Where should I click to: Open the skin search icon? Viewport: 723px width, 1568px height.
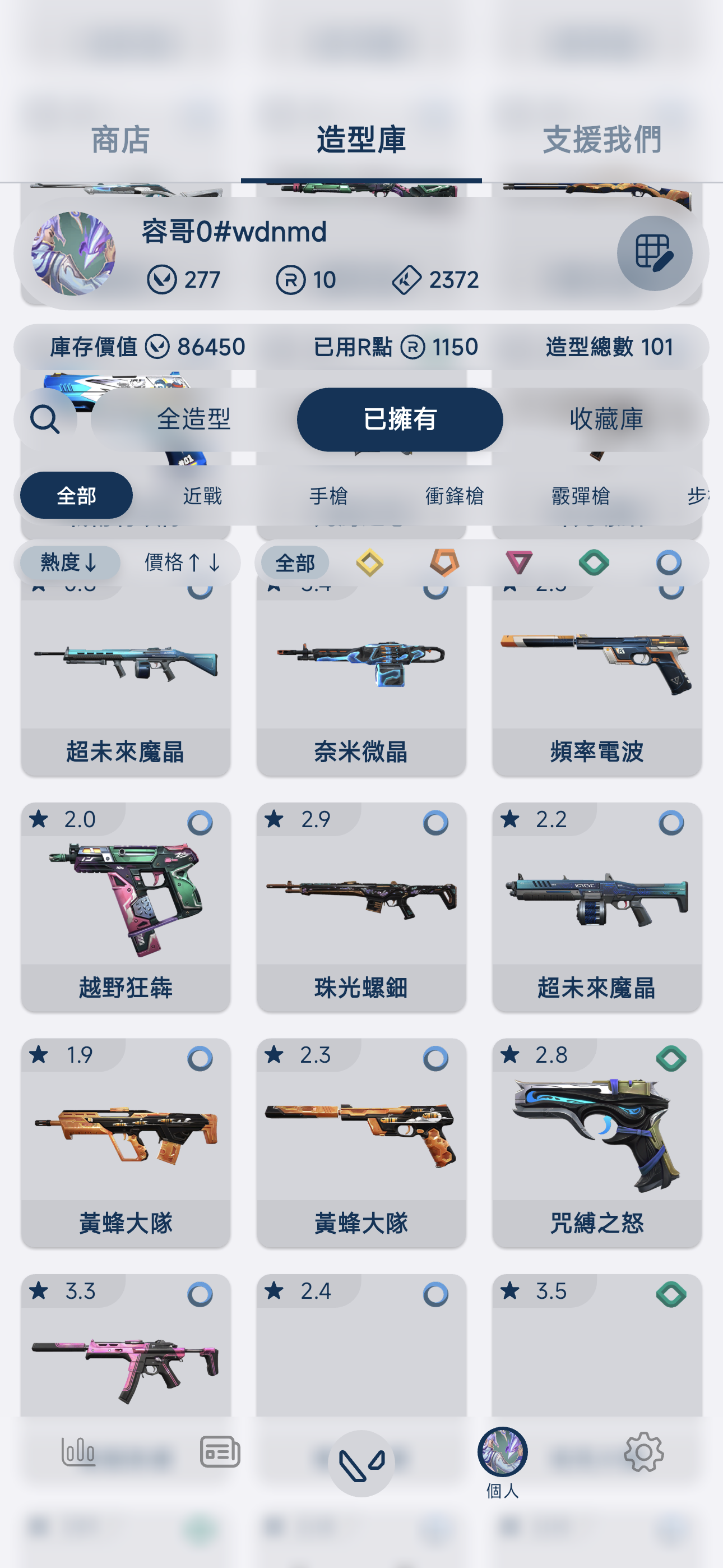click(45, 419)
